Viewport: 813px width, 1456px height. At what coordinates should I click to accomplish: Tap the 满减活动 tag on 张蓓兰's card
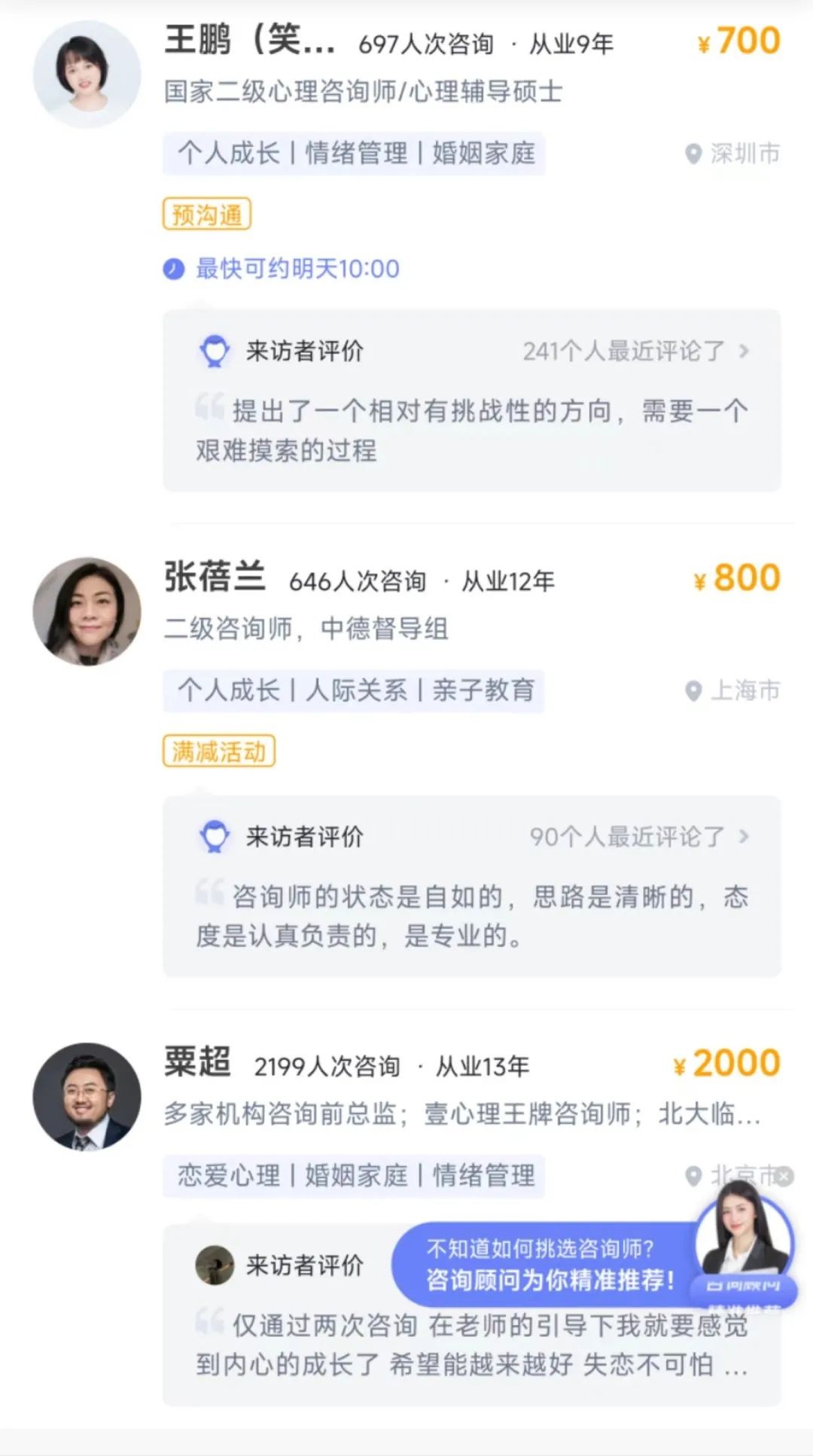pos(219,751)
